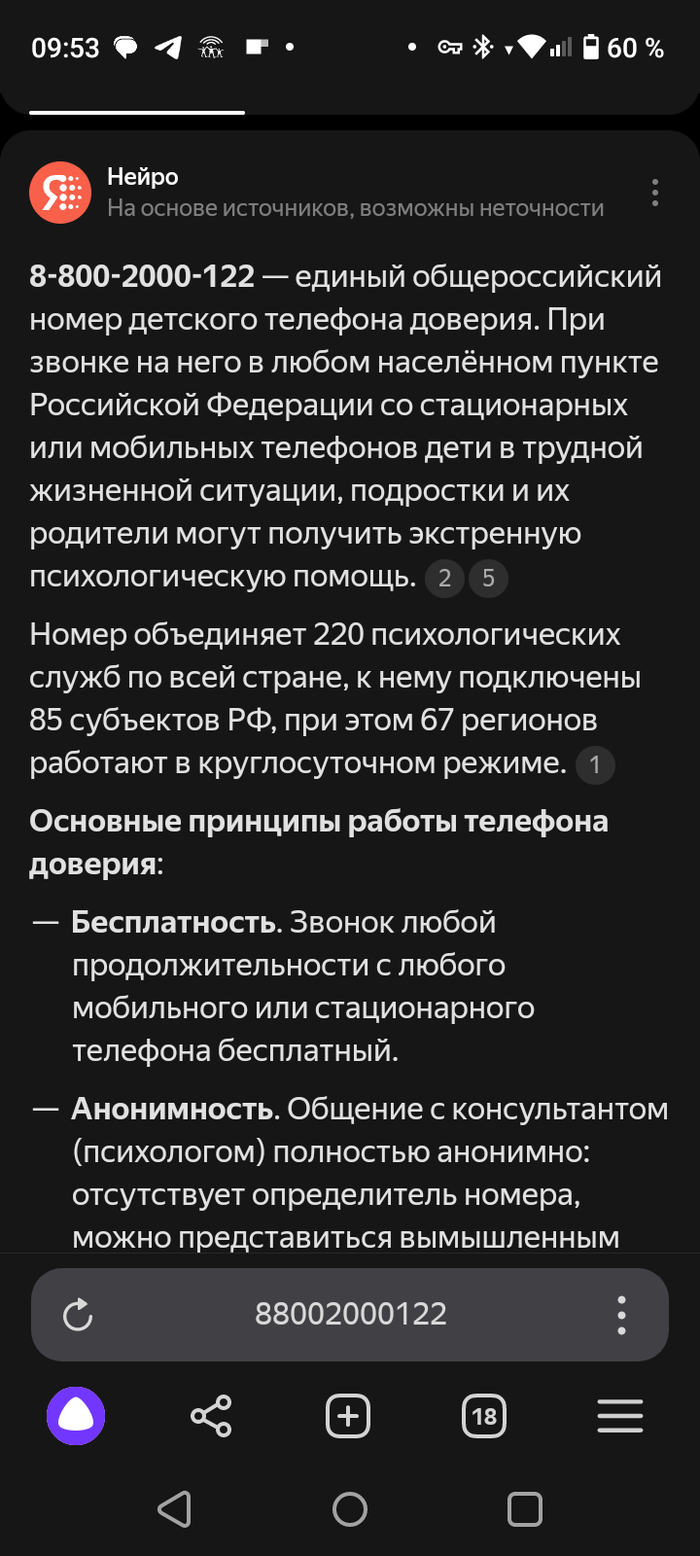
Task: Launch the Alice voice assistant
Action: (x=76, y=1416)
